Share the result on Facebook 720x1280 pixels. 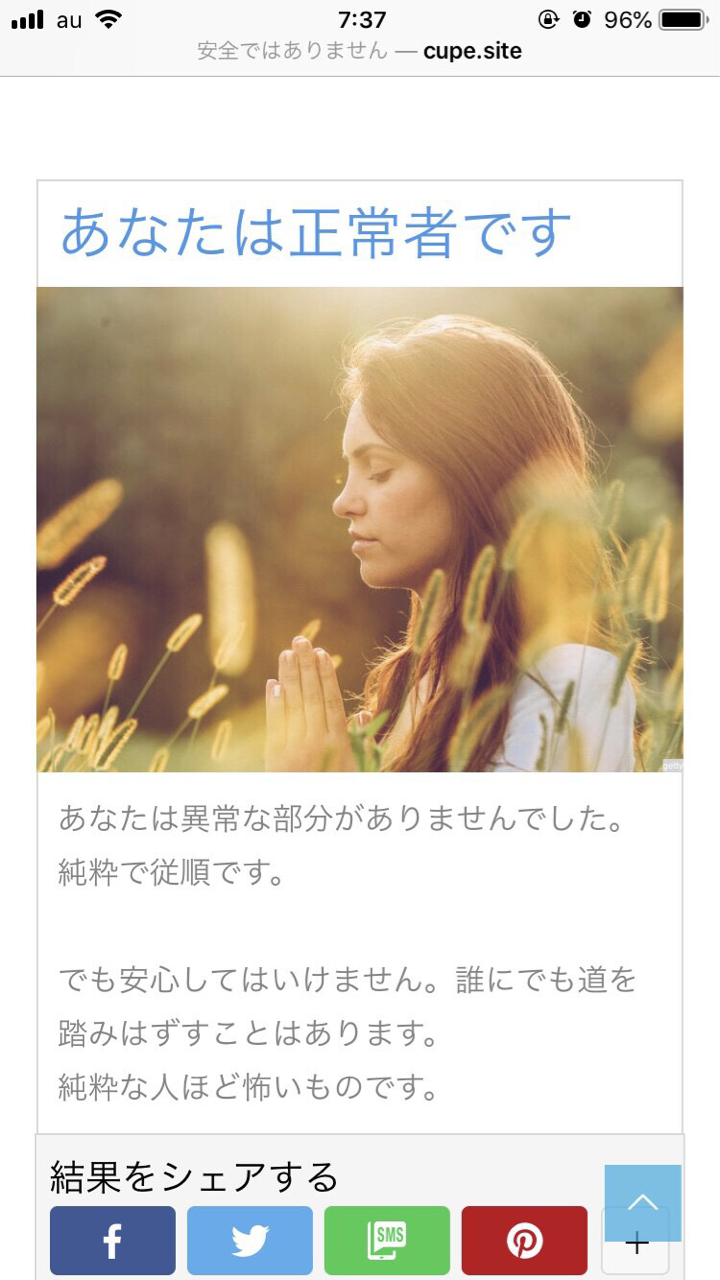[x=112, y=1241]
